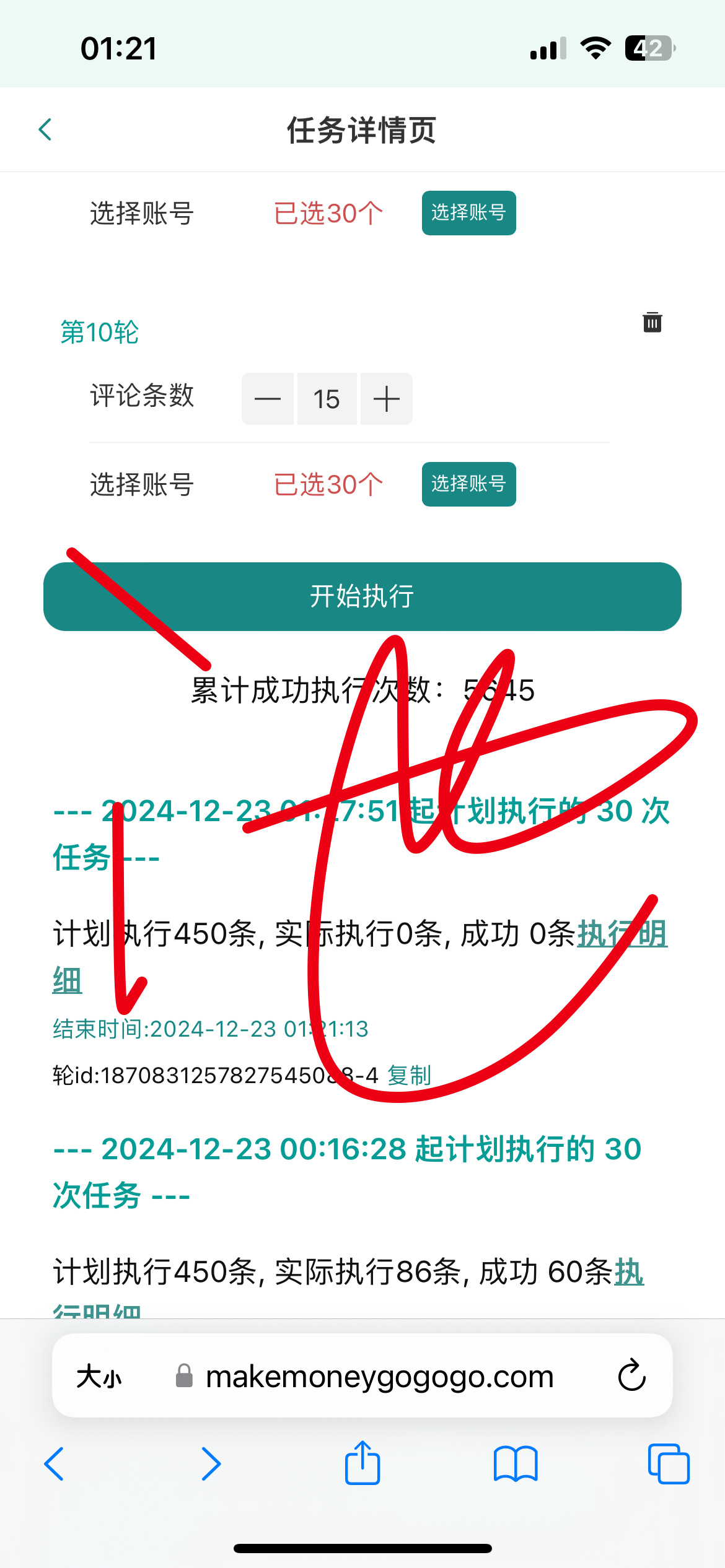Viewport: 725px width, 1568px height.
Task: Open Safari bookmarks
Action: click(516, 1464)
